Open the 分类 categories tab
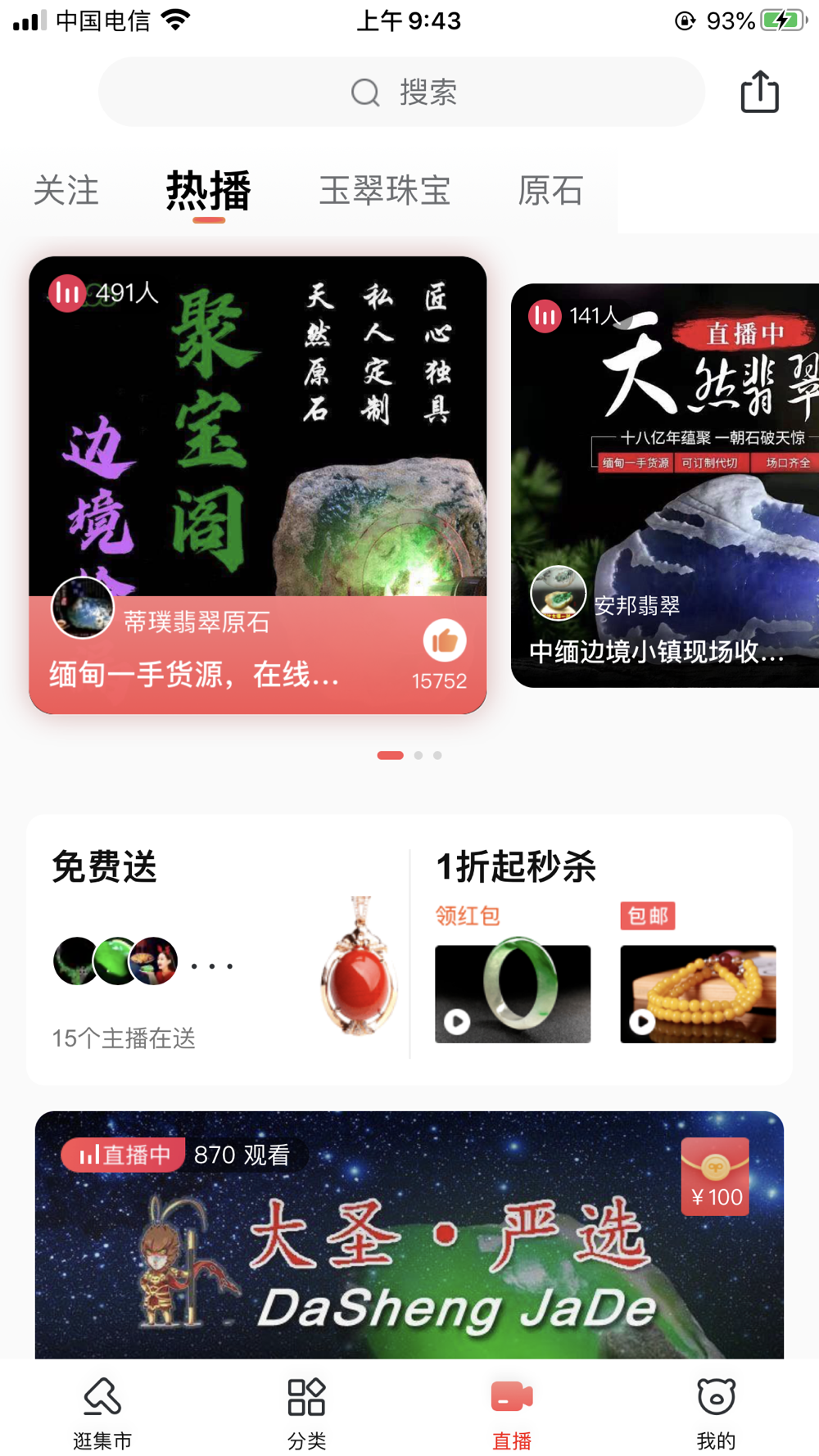819x1456 pixels. [x=307, y=1411]
